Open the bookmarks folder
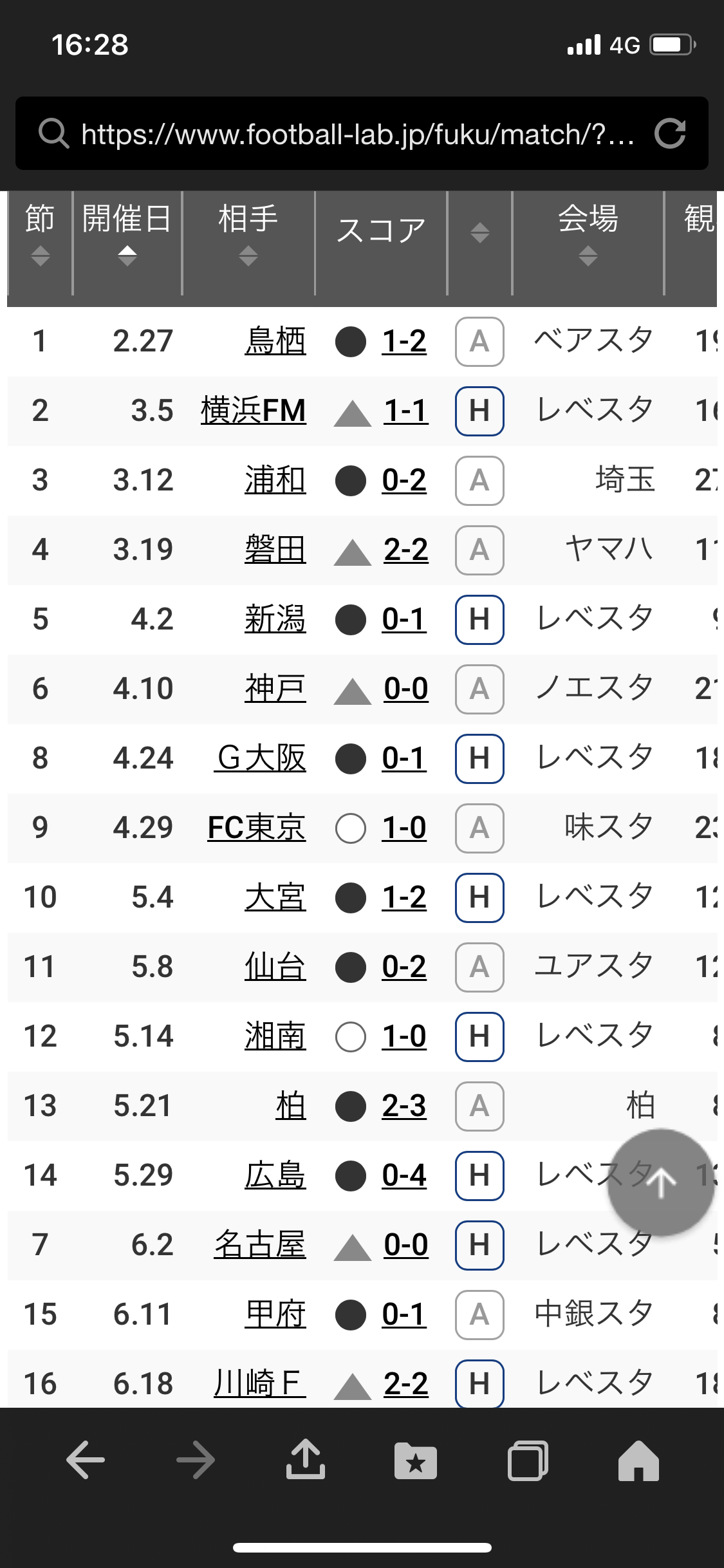 (x=415, y=1460)
